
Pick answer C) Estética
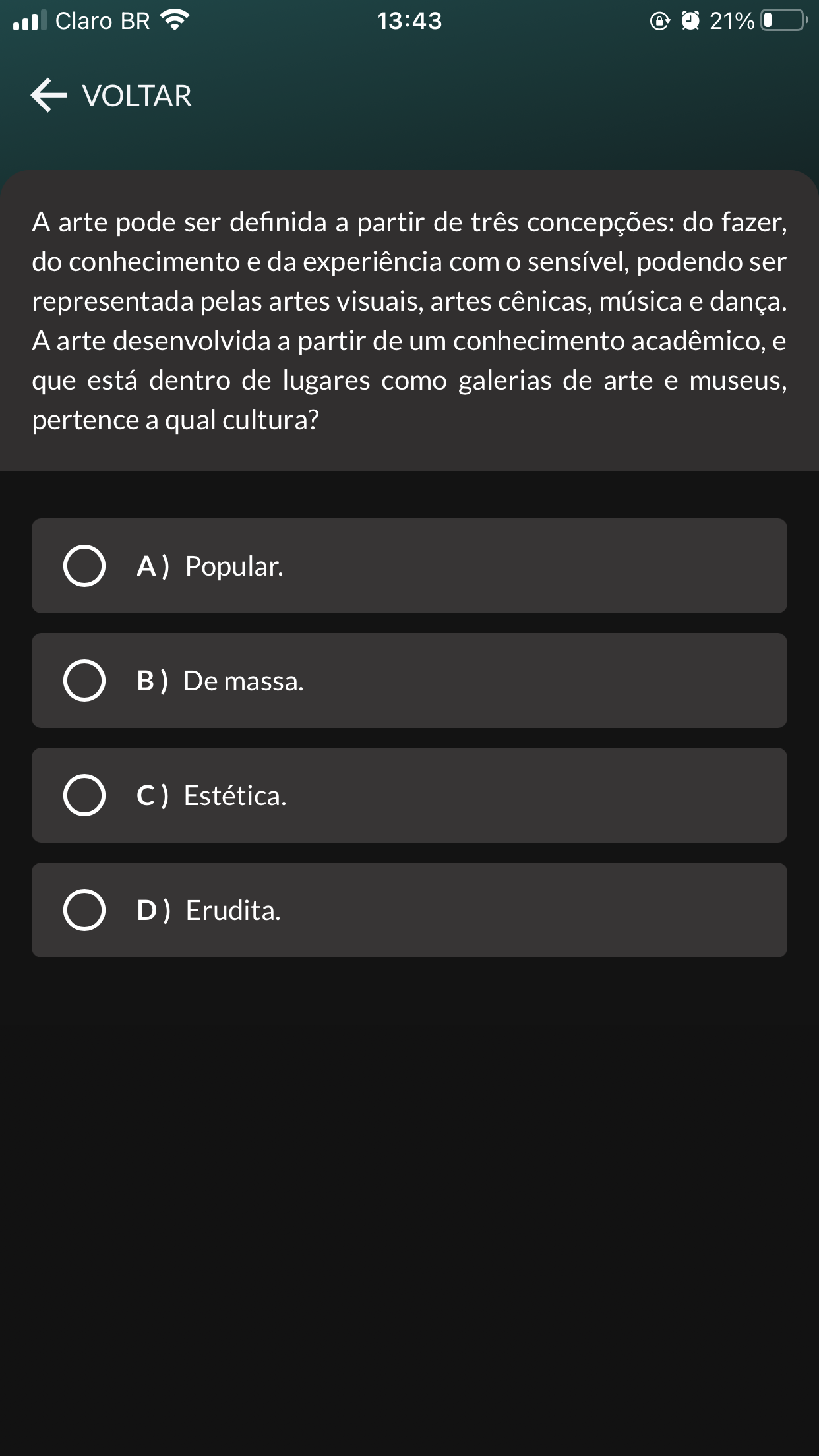84,795
